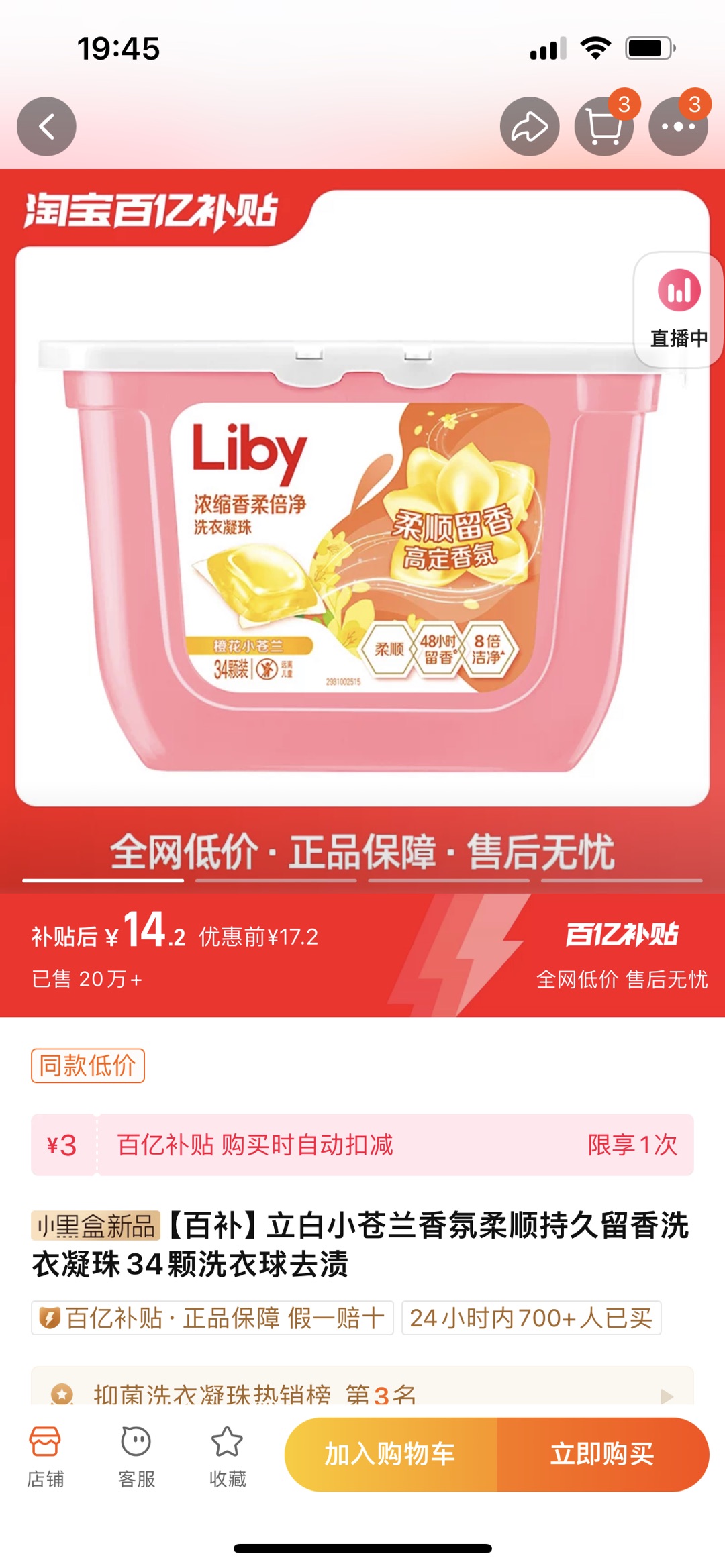Open the 同款低价 tag
The height and width of the screenshot is (1568, 725).
tap(88, 1065)
